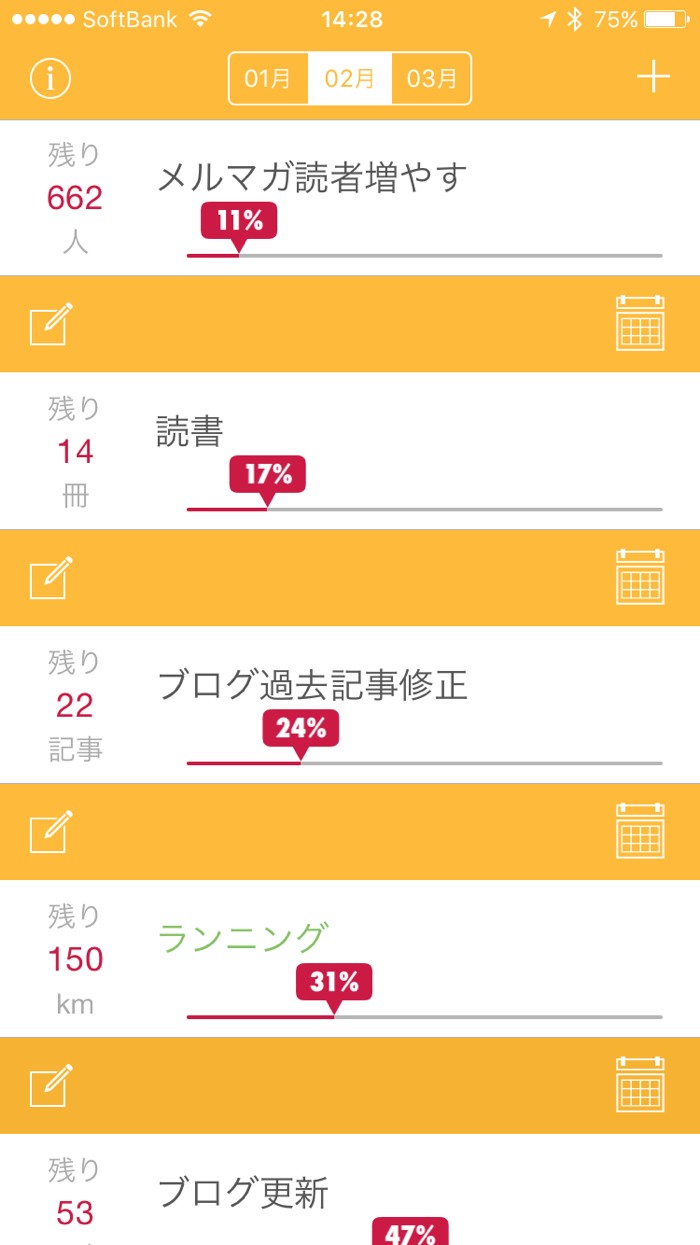Add a new goal with the plus icon
700x1245 pixels.
pyautogui.click(x=653, y=77)
